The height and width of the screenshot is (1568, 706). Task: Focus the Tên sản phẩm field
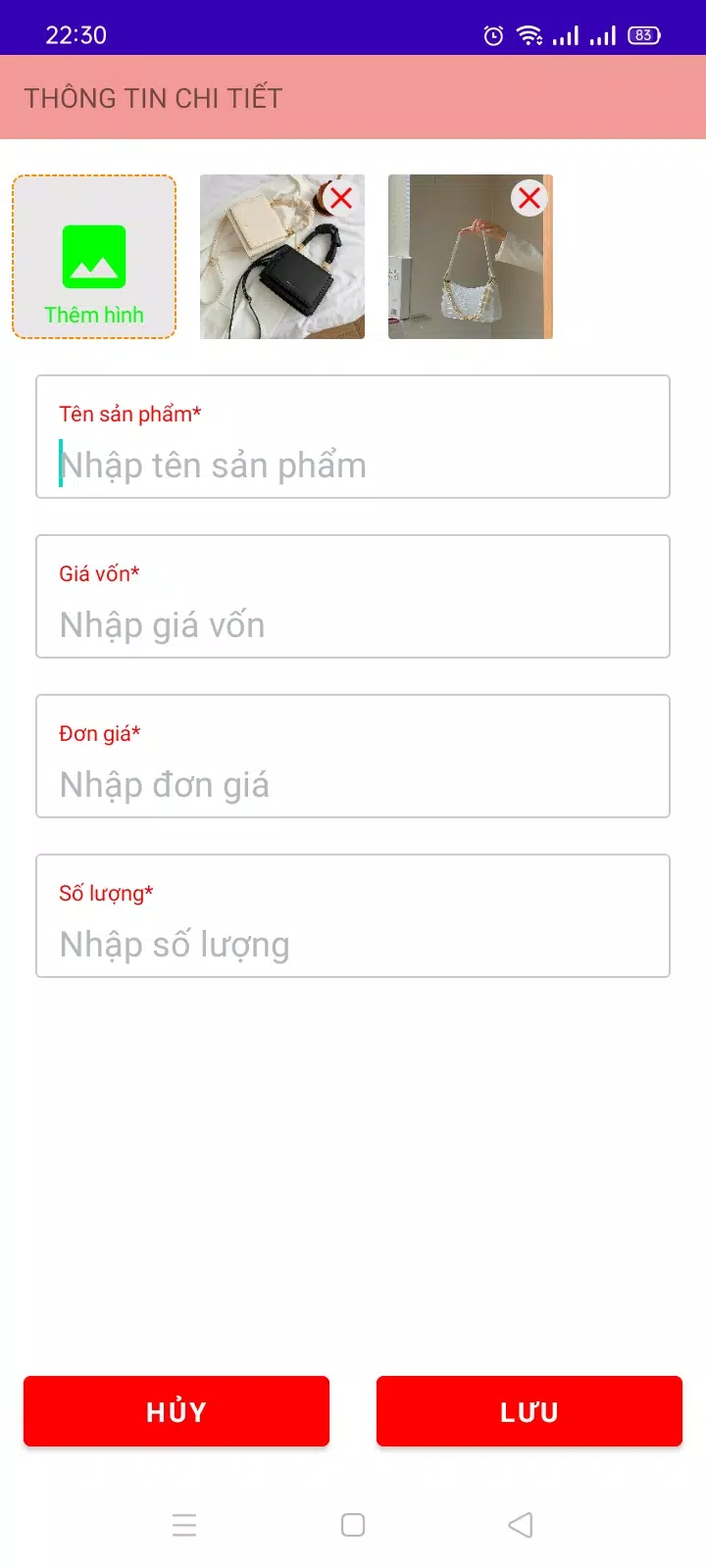tap(353, 465)
